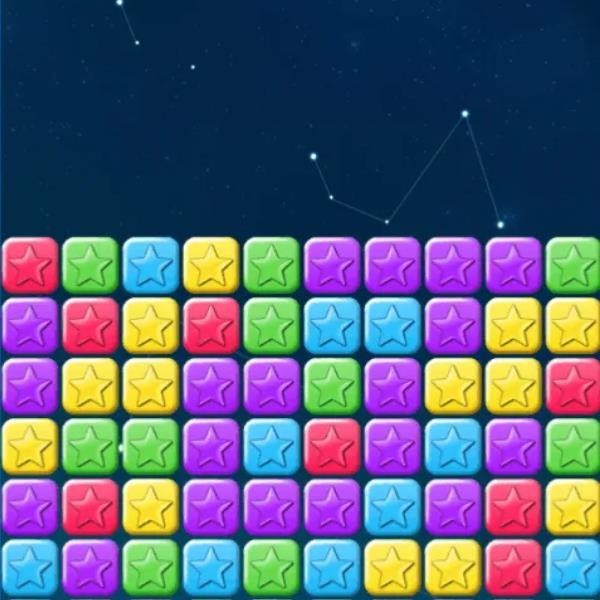Pop the blue block in the fifth row

(x=392, y=506)
